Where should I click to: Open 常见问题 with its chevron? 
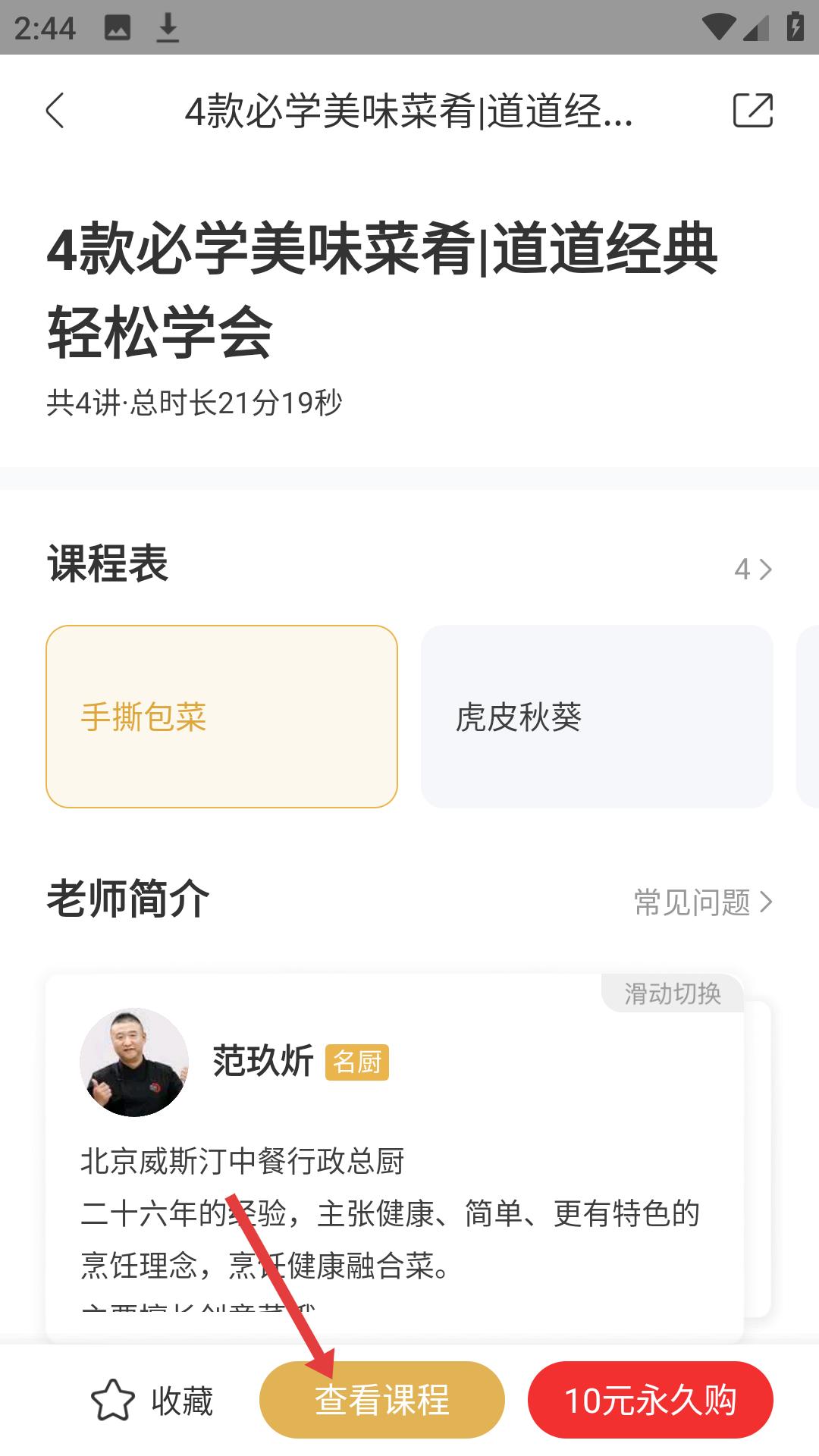701,901
